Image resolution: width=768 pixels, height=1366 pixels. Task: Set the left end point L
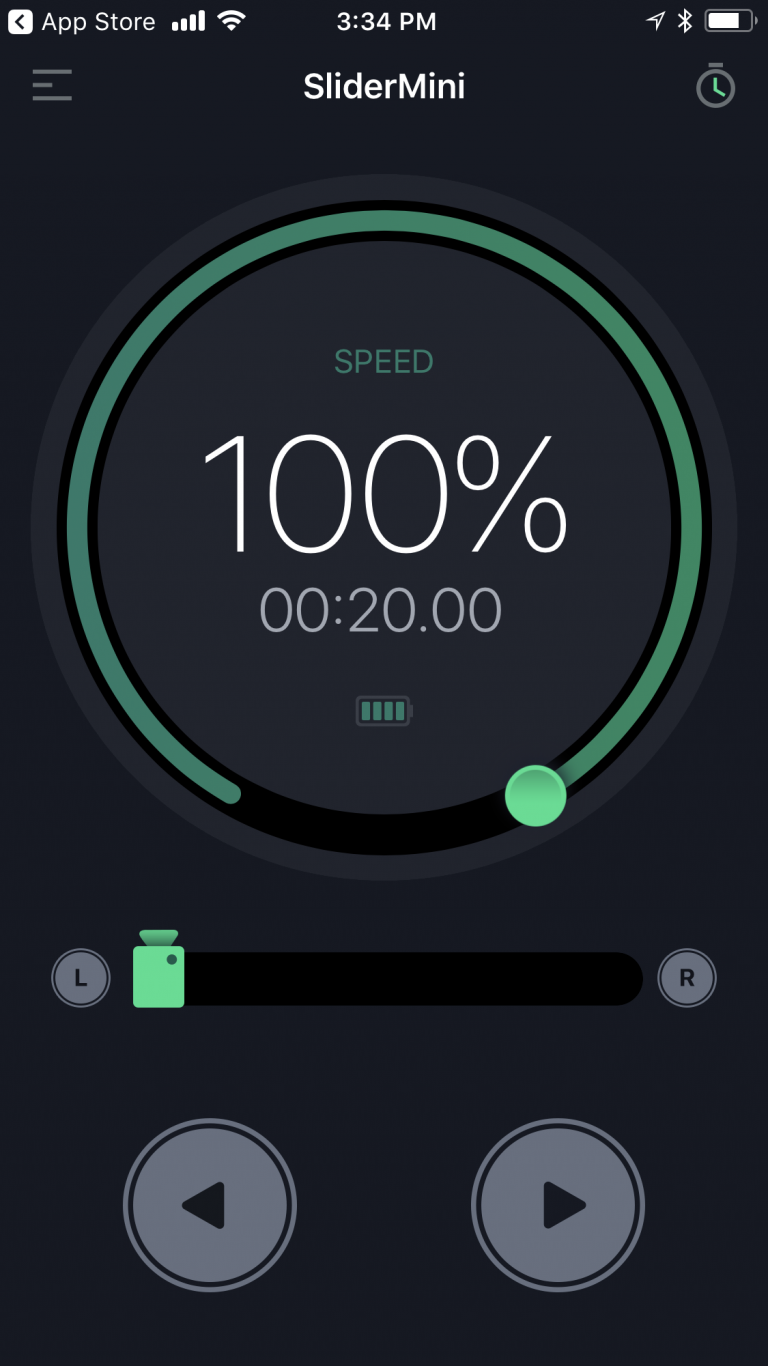coord(81,978)
